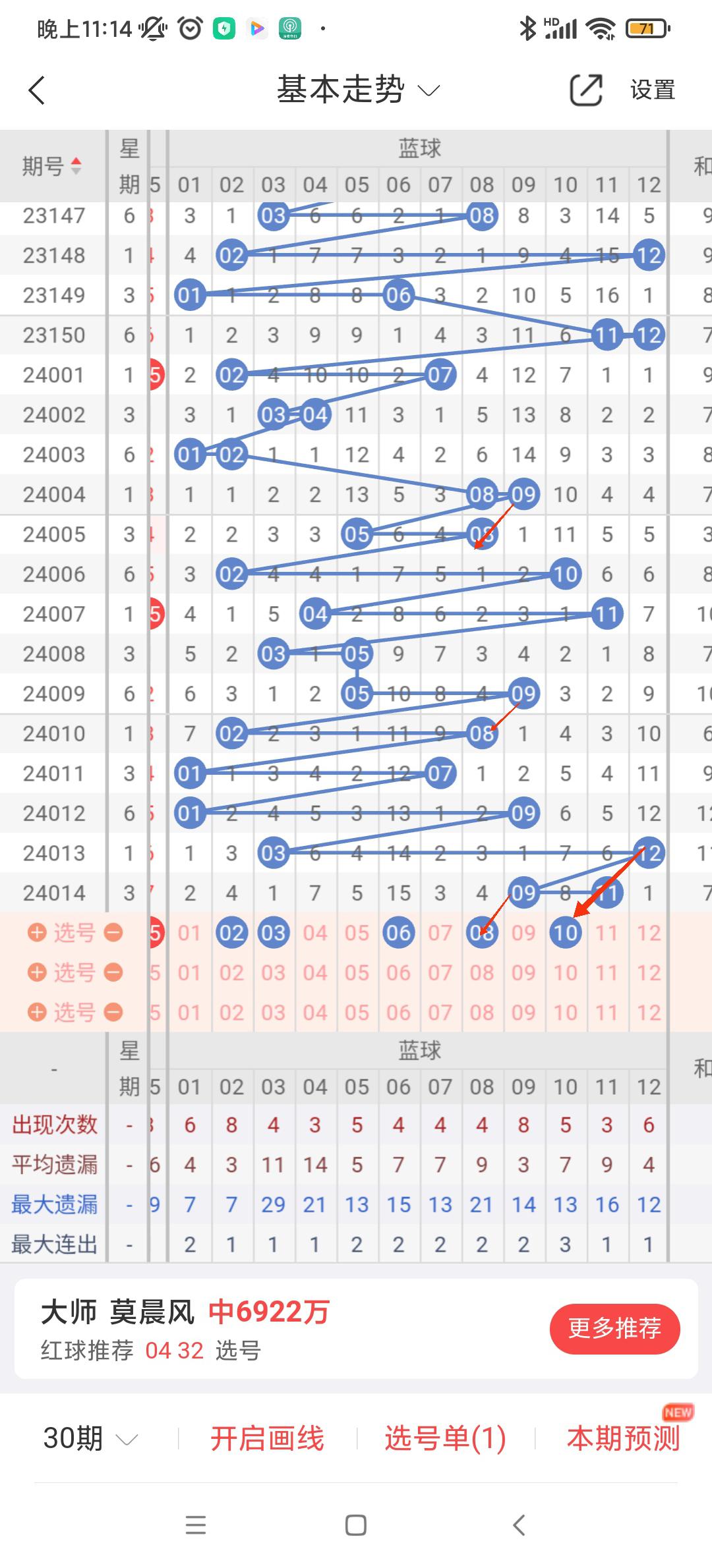
Task: Enable 开启画线 line drawing
Action: click(x=267, y=1438)
